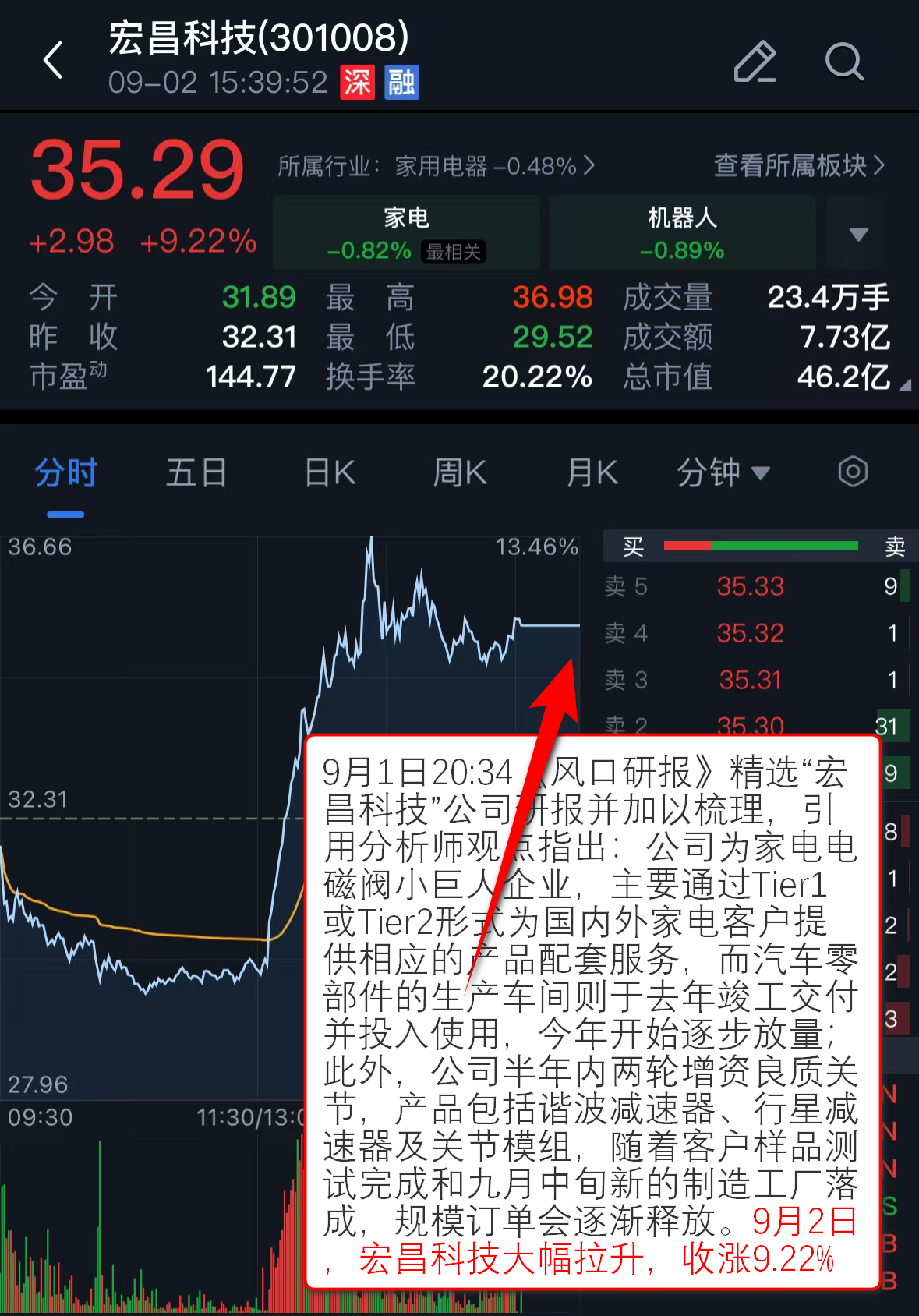919x1316 pixels.
Task: Open the 家用电器 industry link
Action: click(x=437, y=166)
